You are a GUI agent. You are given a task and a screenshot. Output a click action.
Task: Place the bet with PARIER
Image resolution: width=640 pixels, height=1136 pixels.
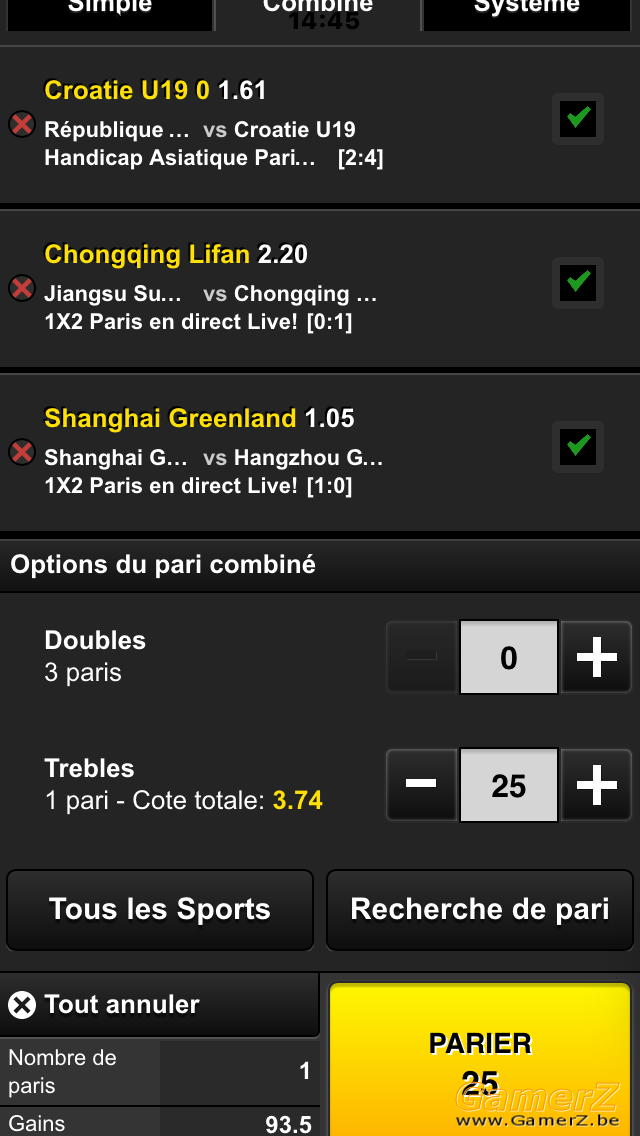[x=480, y=1059]
